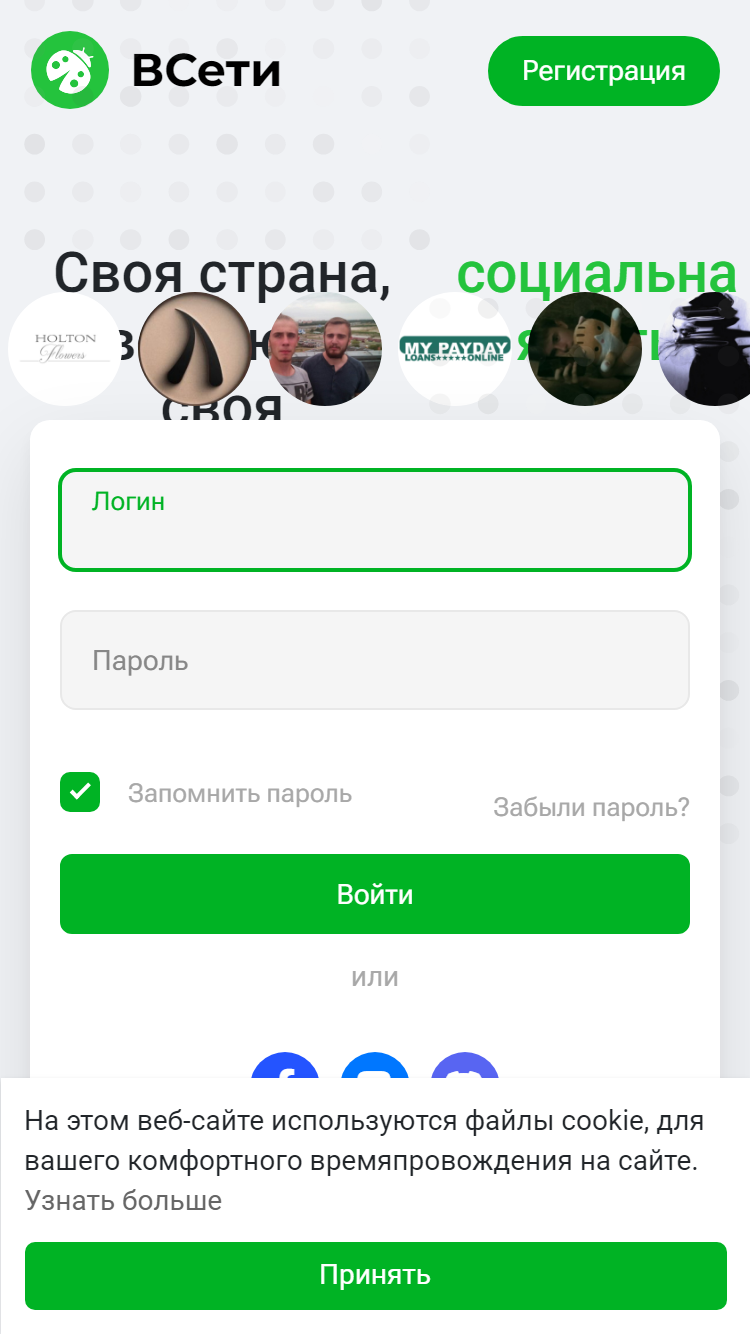Viewport: 750px width, 1334px height.
Task: Open the My Payday Loans Online avatar
Action: tap(455, 349)
